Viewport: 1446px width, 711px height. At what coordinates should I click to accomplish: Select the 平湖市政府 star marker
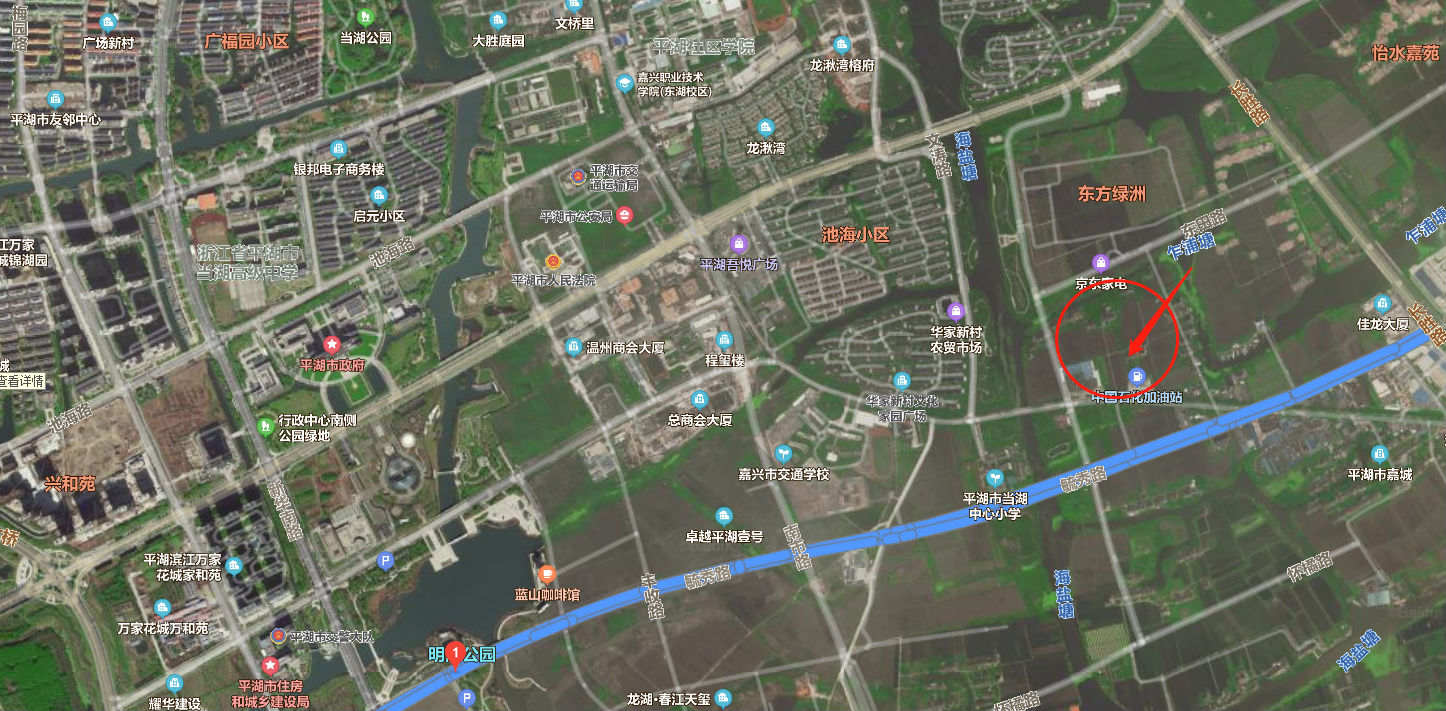332,344
